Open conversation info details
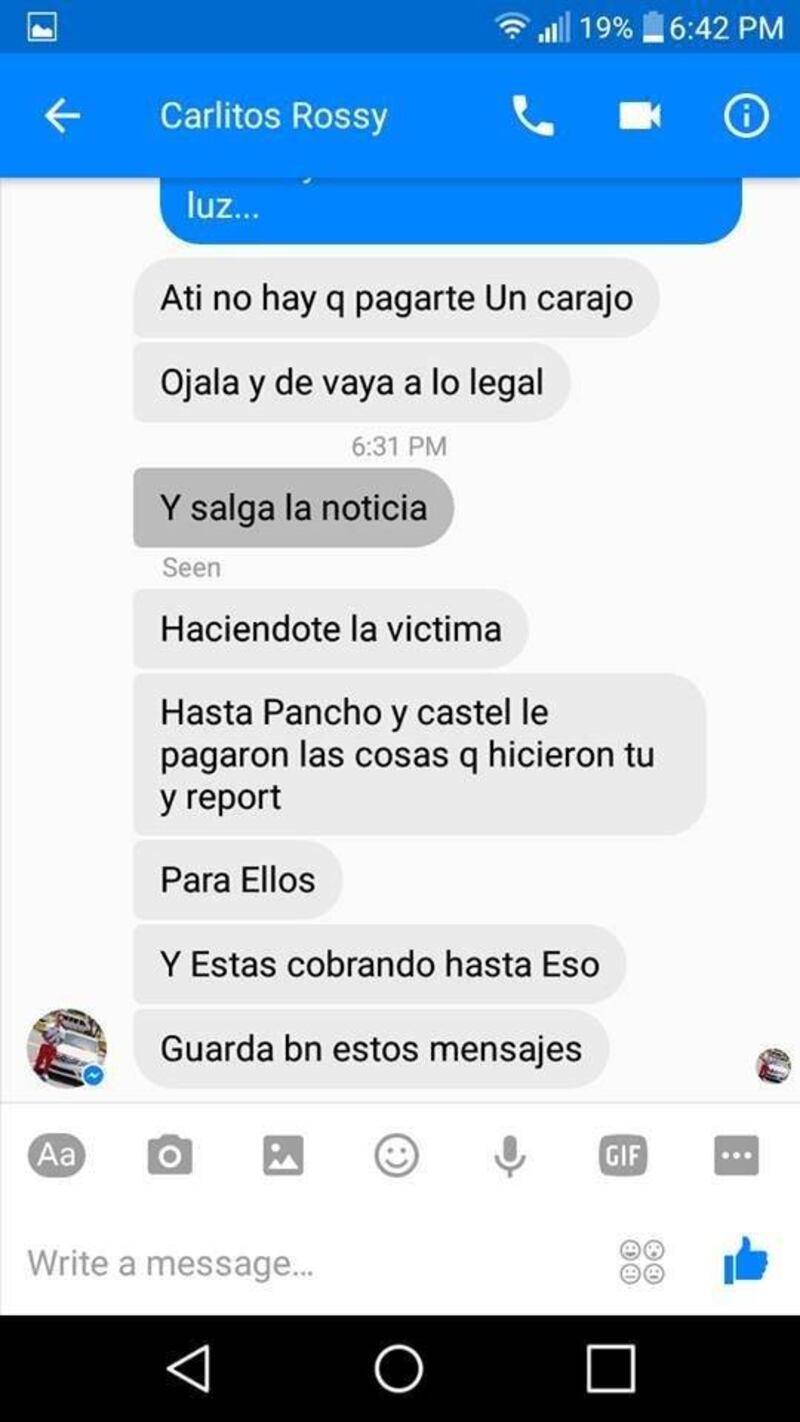The height and width of the screenshot is (1422, 800). pyautogui.click(x=746, y=117)
